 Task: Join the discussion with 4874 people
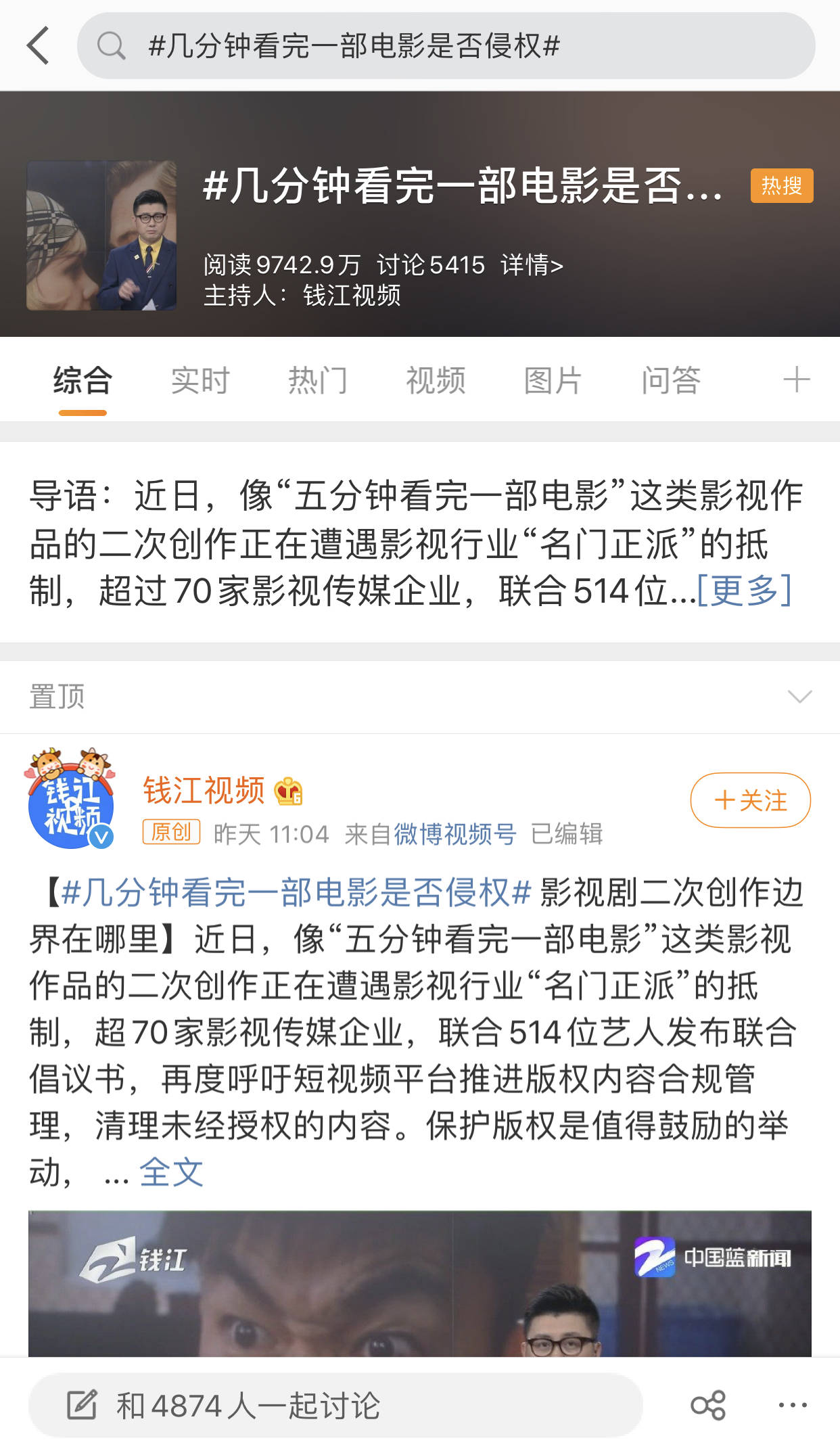[335, 1406]
